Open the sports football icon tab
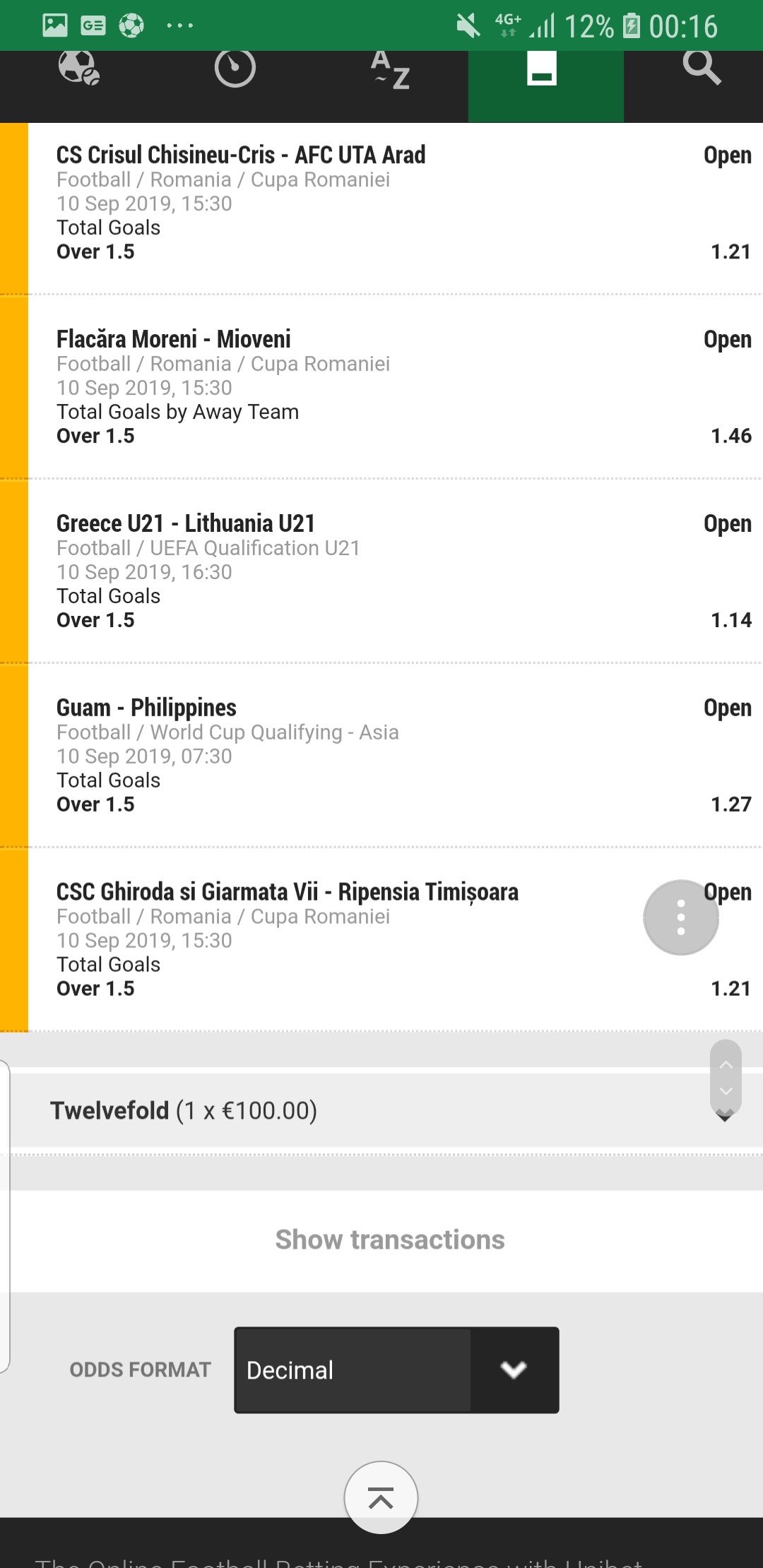The height and width of the screenshot is (1568, 763). pyautogui.click(x=78, y=69)
